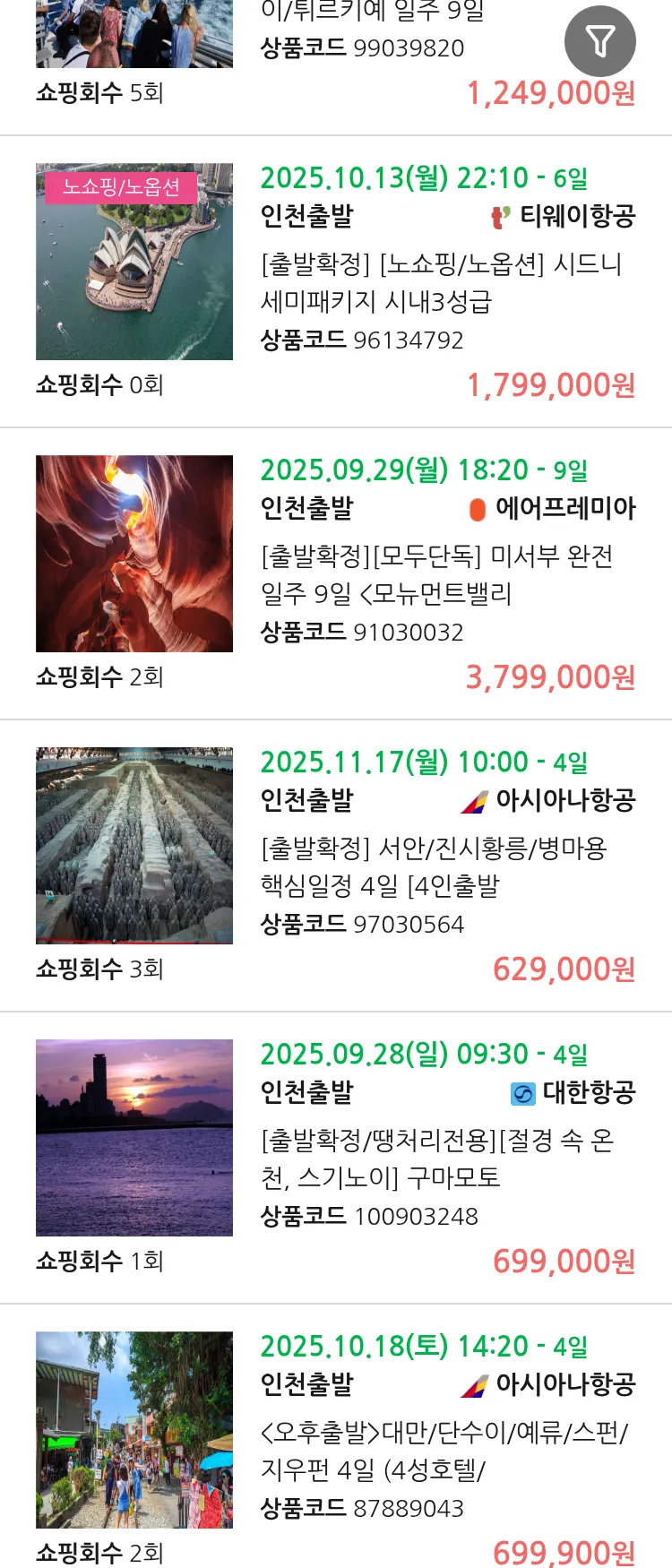
Task: Open the 구마모토 대한항공 package
Action: pos(436,1159)
